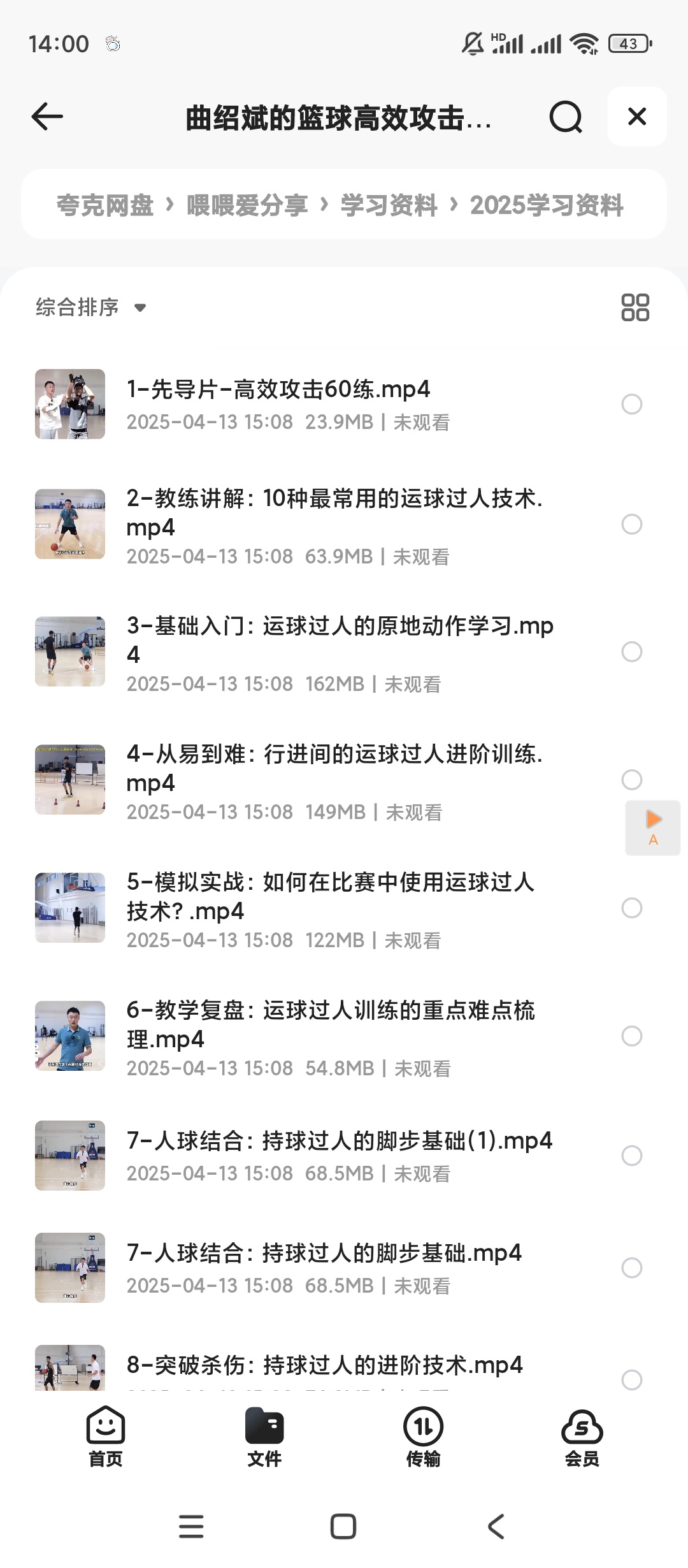This screenshot has width=688, height=1568.
Task: Expand the breadcrumb at 学习资料
Action: (x=389, y=204)
